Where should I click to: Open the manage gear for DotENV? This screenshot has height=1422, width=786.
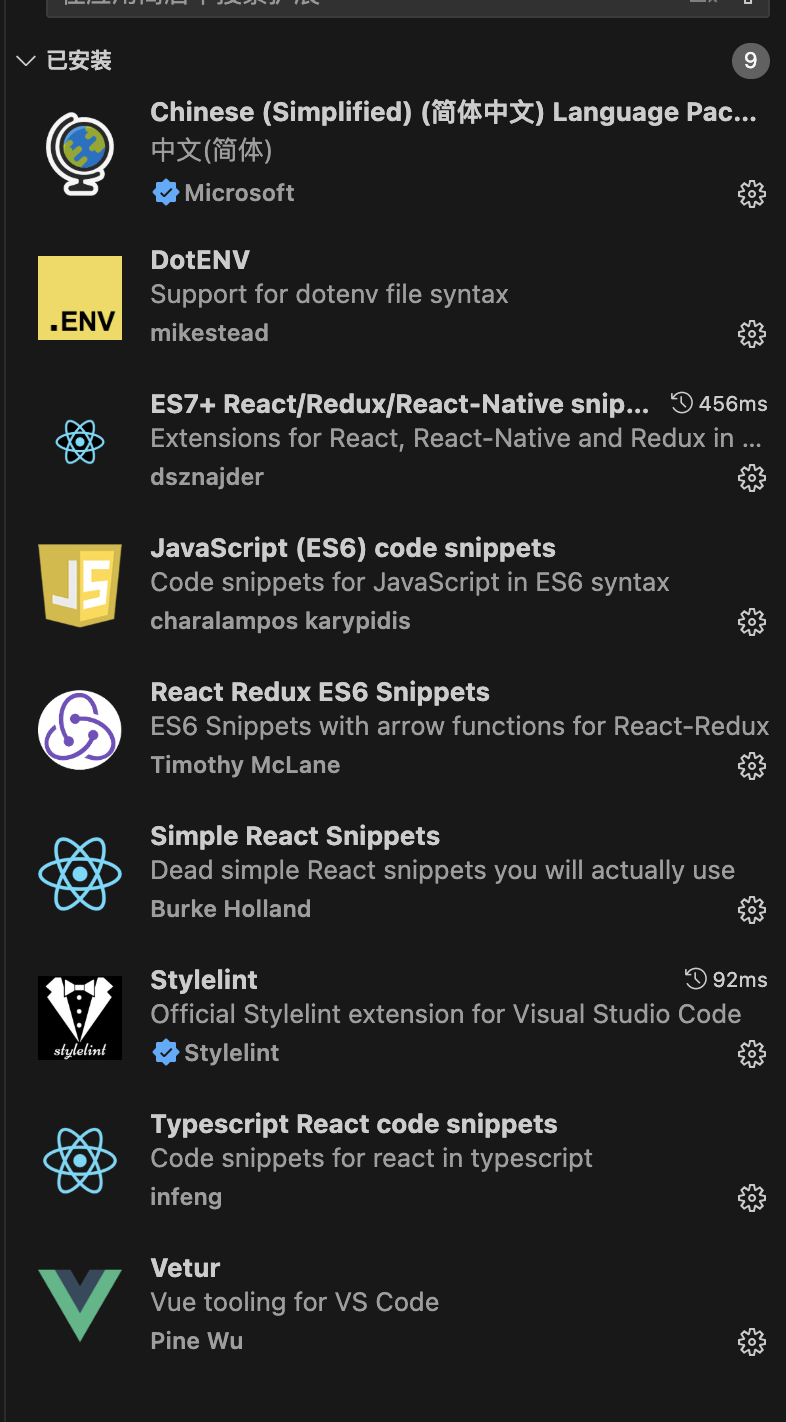(x=751, y=334)
